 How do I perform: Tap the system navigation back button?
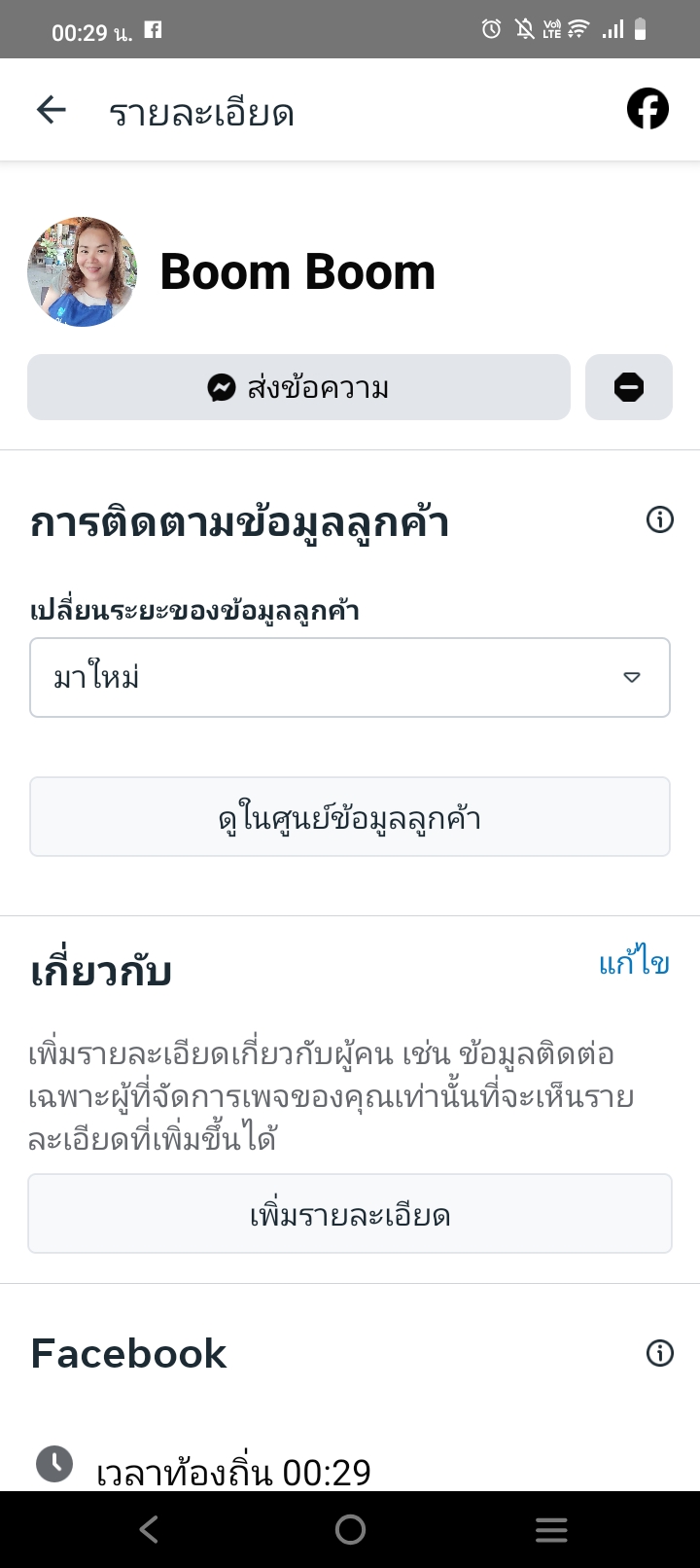click(x=149, y=1529)
